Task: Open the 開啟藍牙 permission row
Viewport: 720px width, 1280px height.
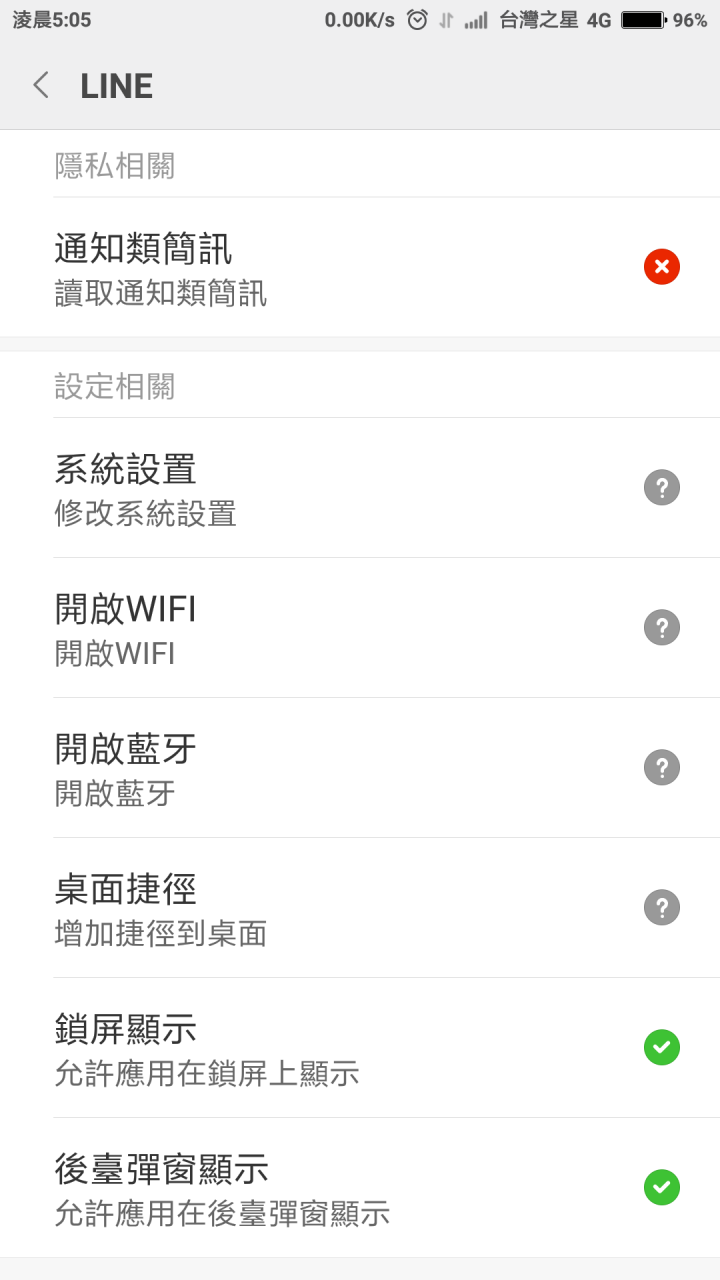Action: (360, 768)
